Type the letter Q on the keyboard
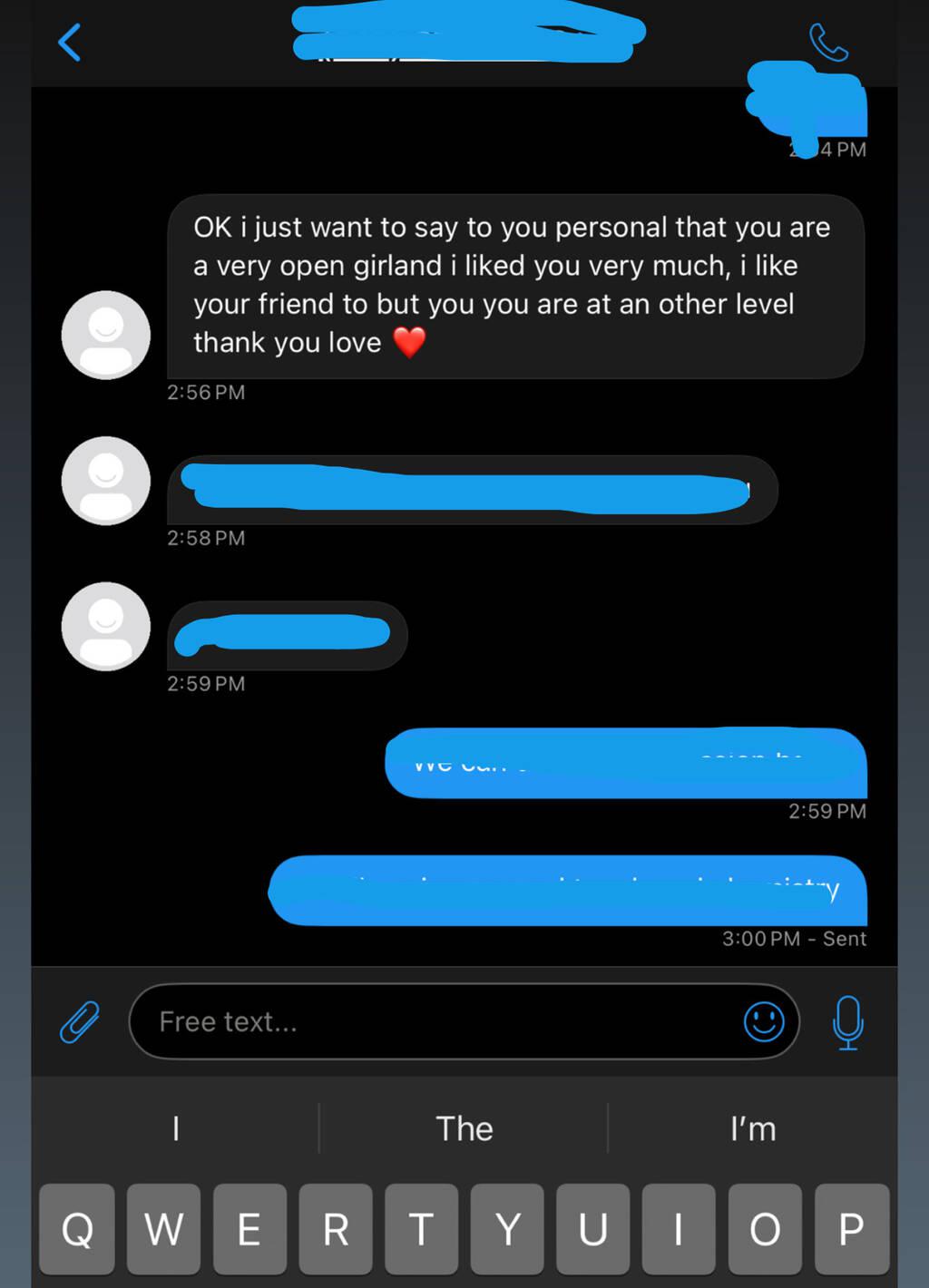Image resolution: width=929 pixels, height=1288 pixels. pos(77,1230)
